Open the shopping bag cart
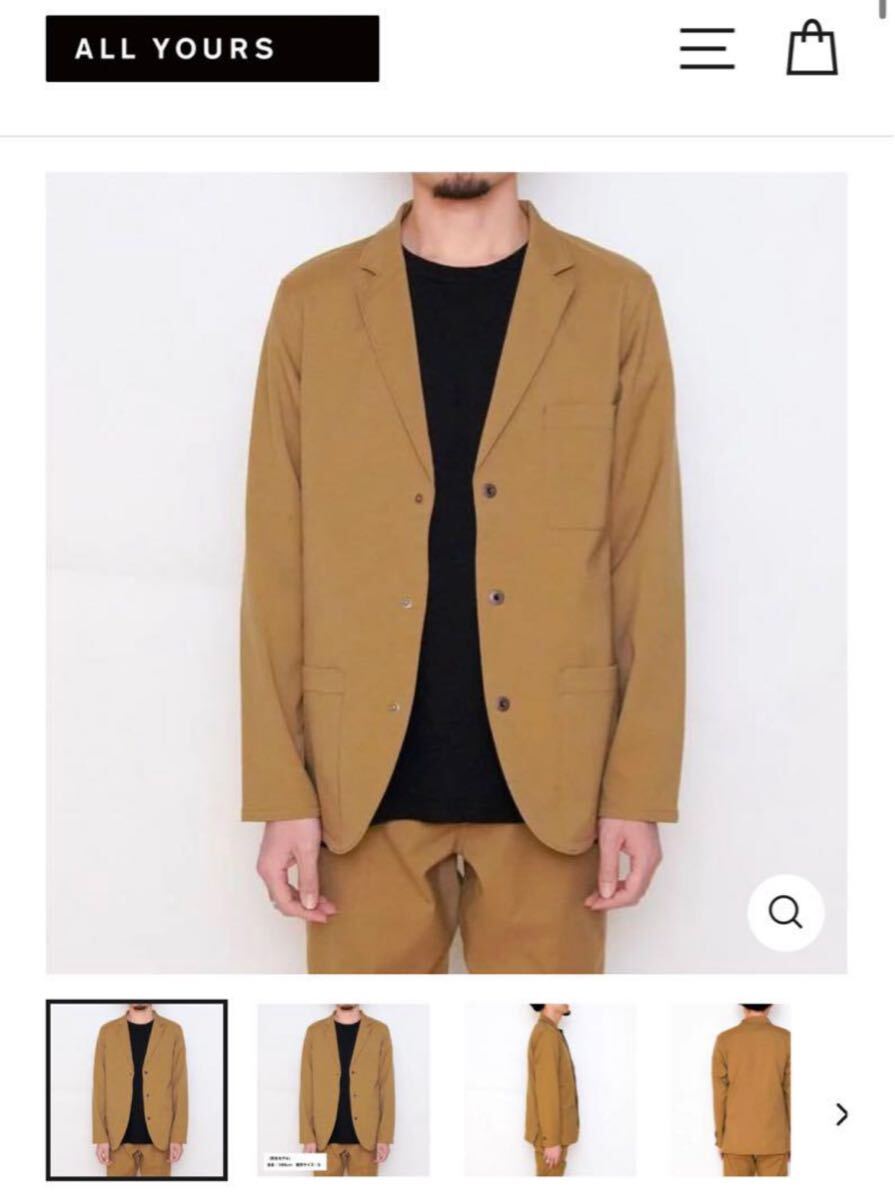This screenshot has height=1200, width=895. (x=811, y=48)
